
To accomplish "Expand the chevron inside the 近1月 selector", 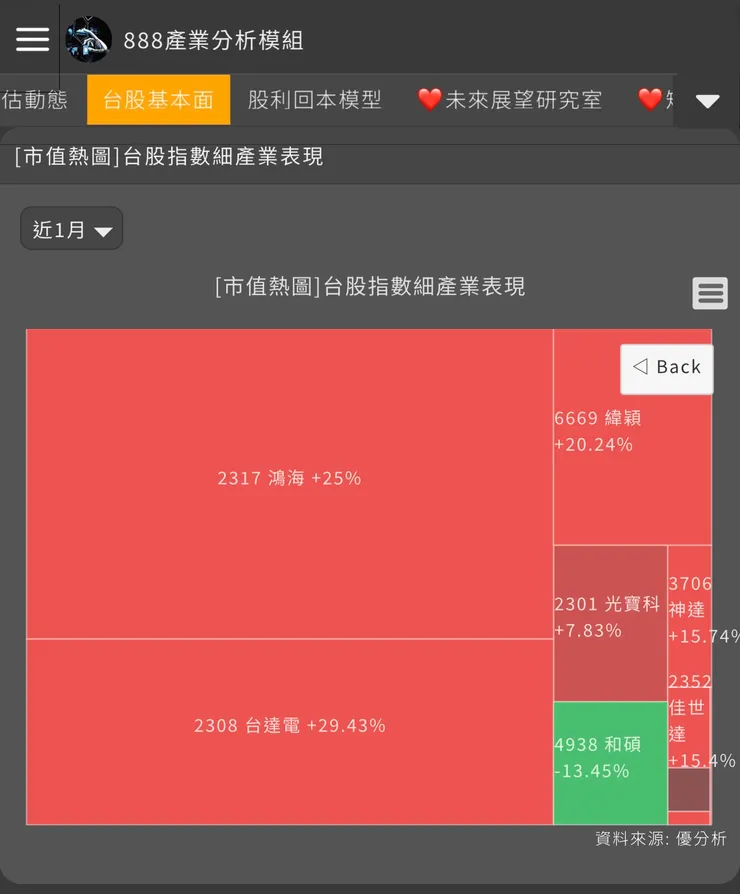I will (102, 229).
